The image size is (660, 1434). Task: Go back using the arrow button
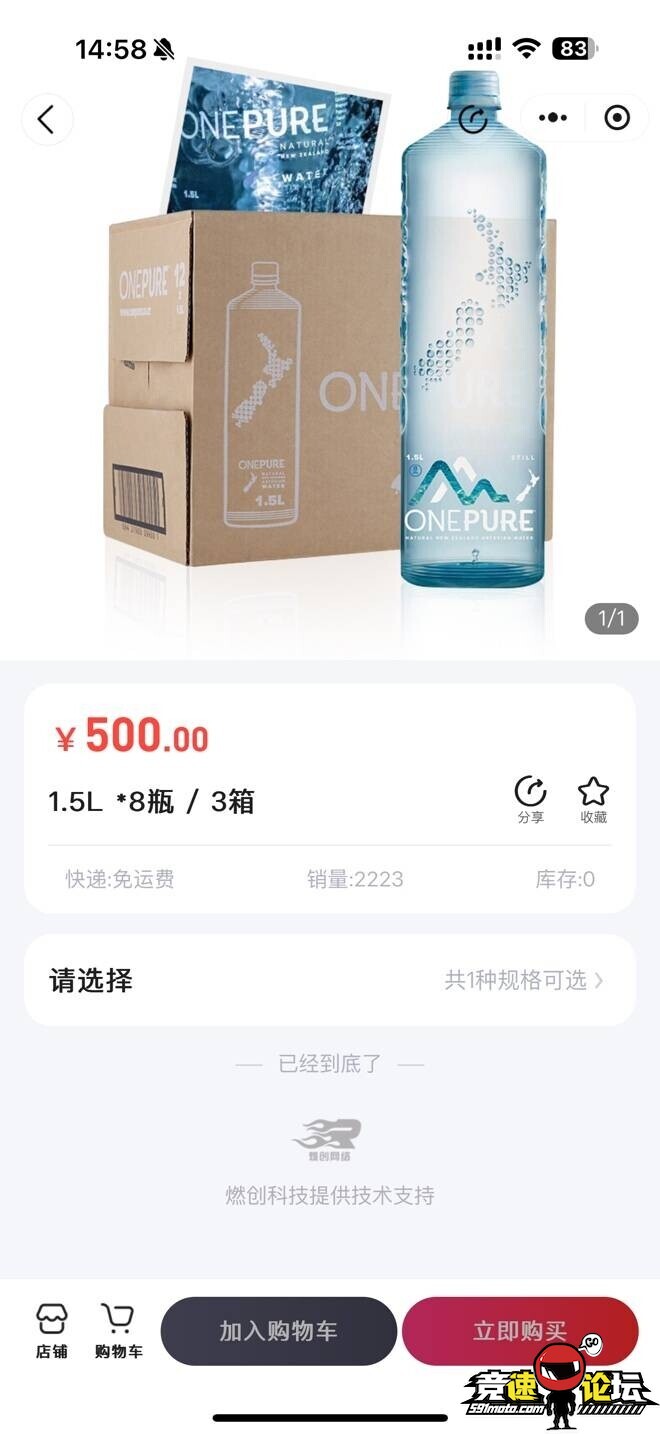pos(46,120)
